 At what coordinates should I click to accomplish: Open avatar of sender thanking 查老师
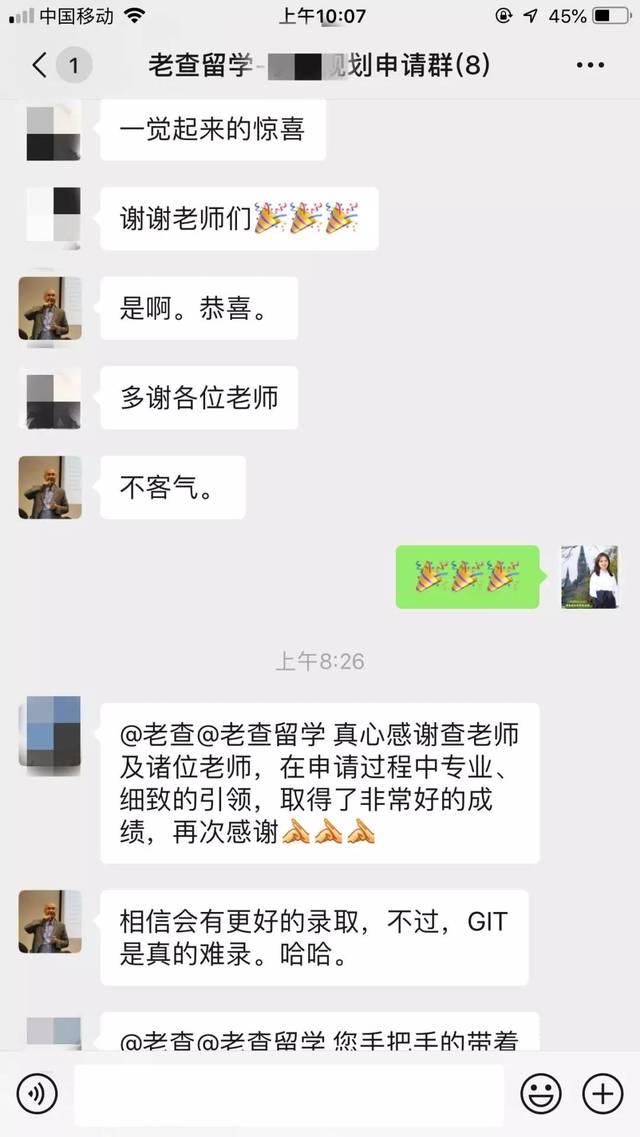click(54, 733)
